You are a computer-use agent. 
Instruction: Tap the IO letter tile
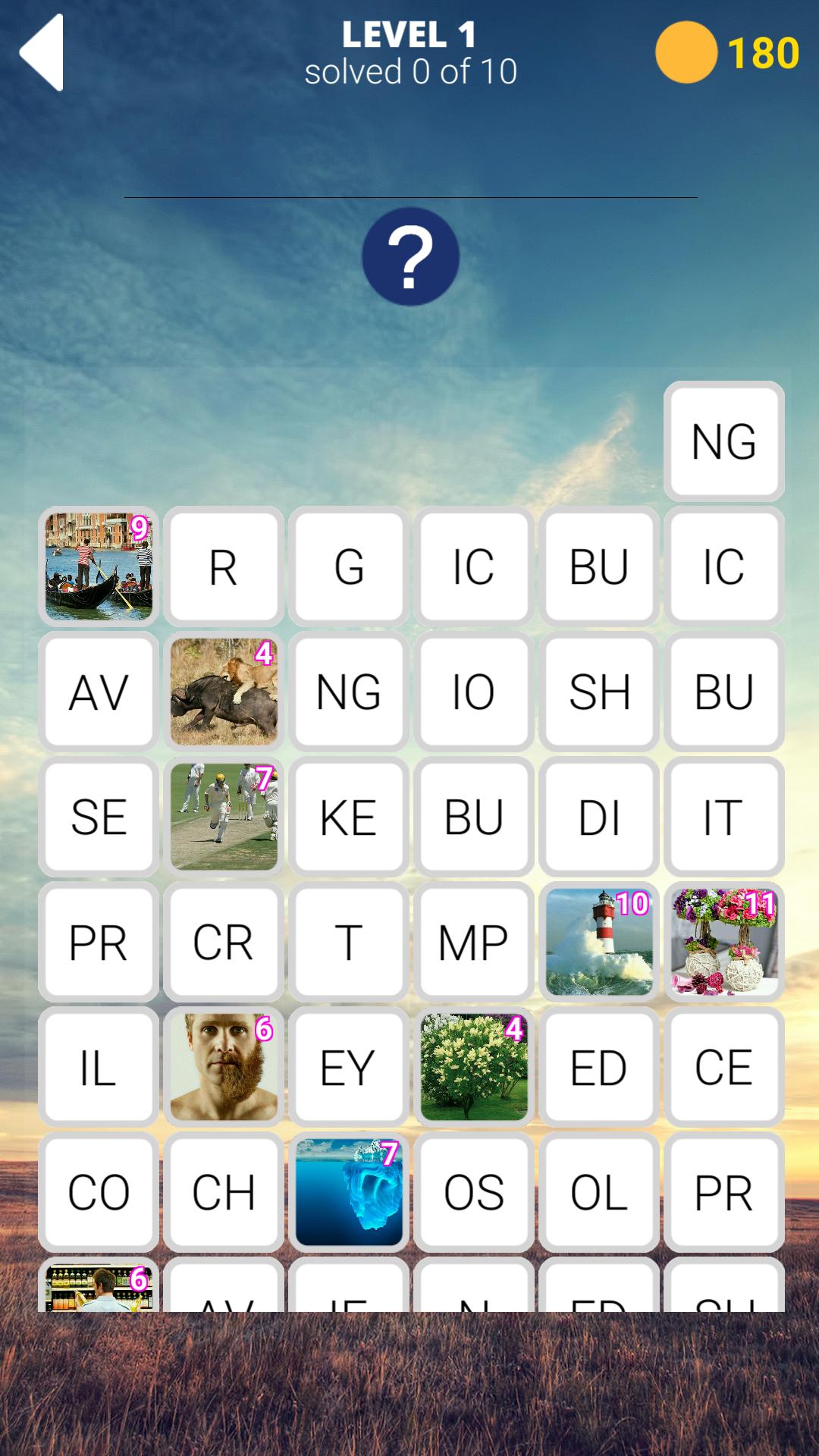click(474, 692)
